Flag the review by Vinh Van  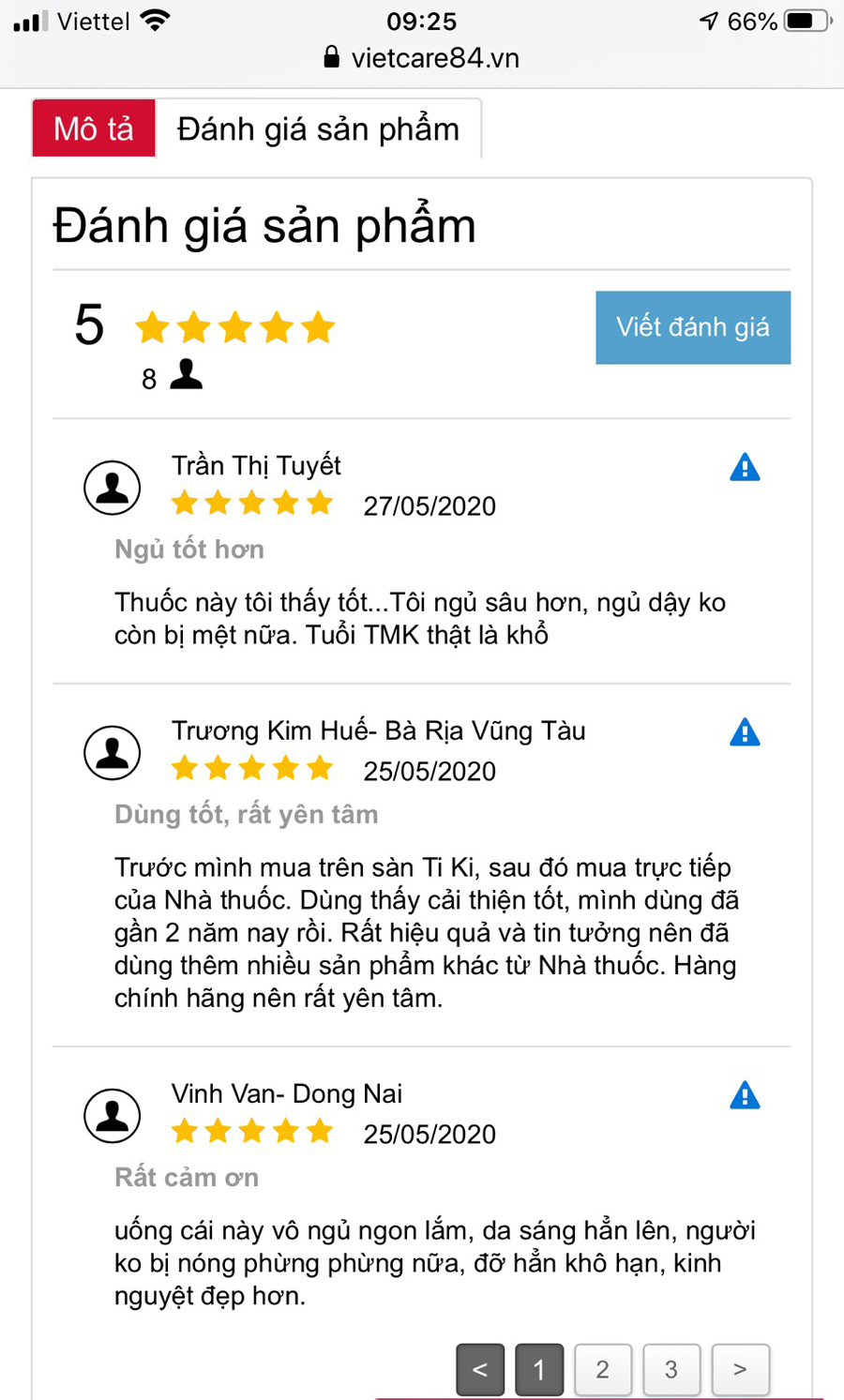pyautogui.click(x=745, y=1095)
